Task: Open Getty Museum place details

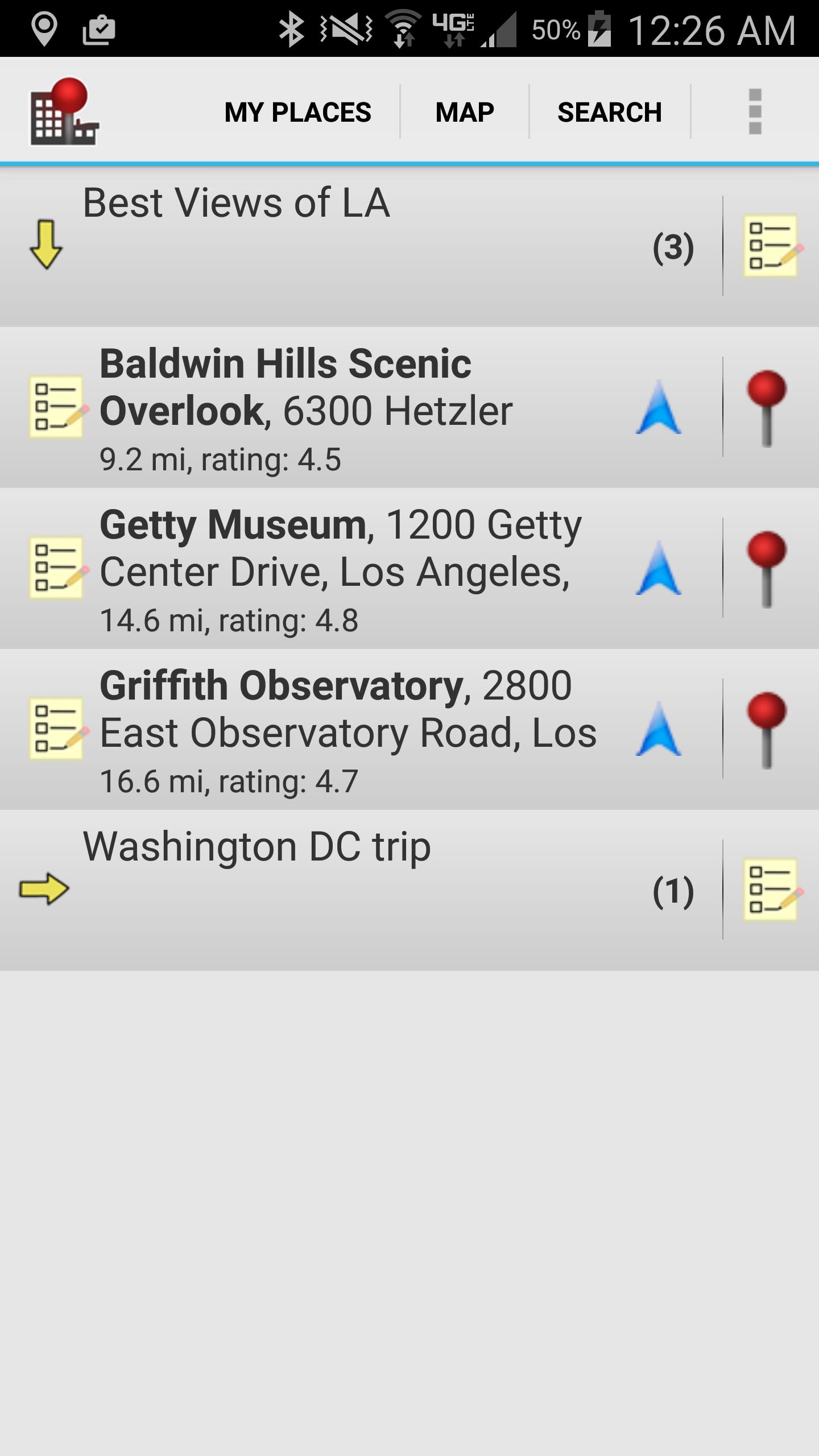Action: tap(341, 569)
